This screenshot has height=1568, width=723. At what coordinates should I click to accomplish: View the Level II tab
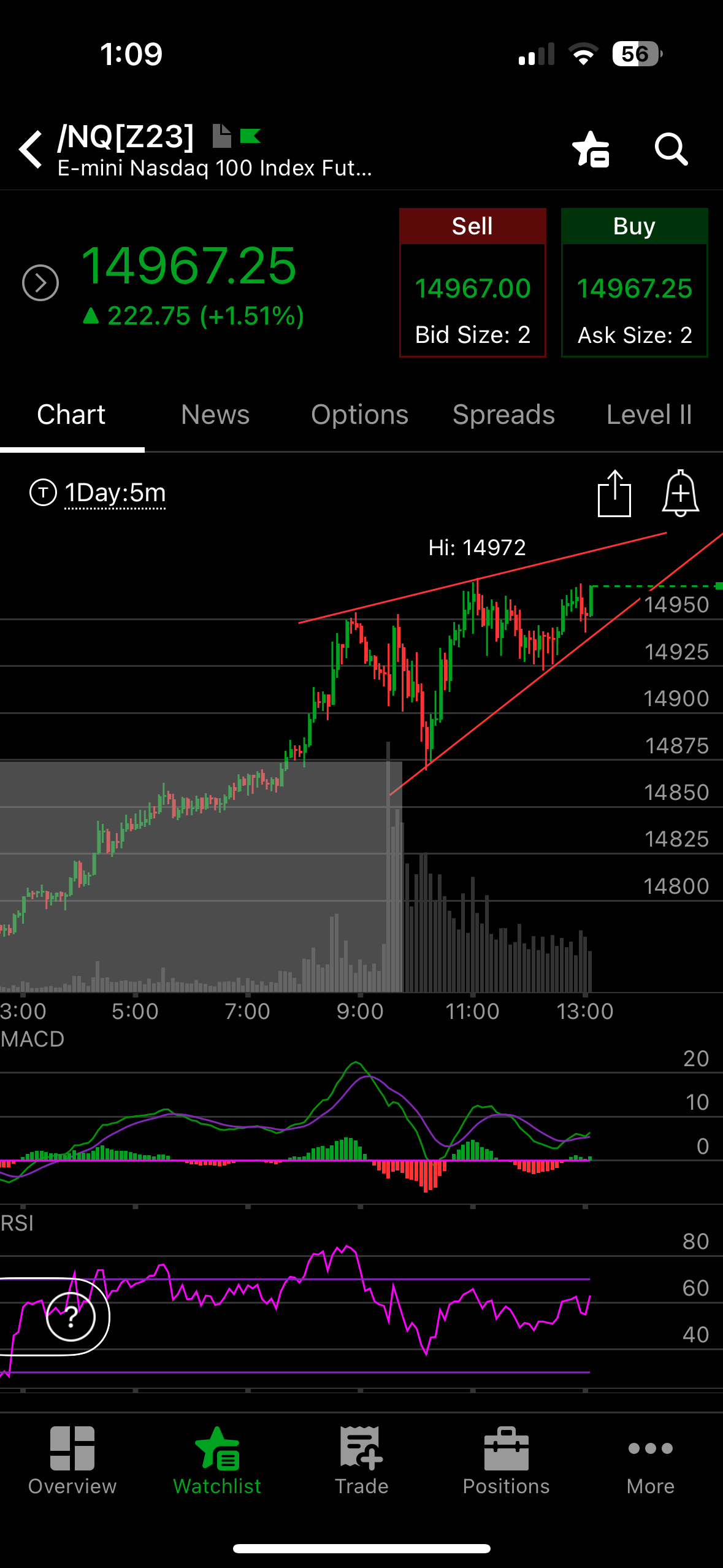tap(649, 415)
